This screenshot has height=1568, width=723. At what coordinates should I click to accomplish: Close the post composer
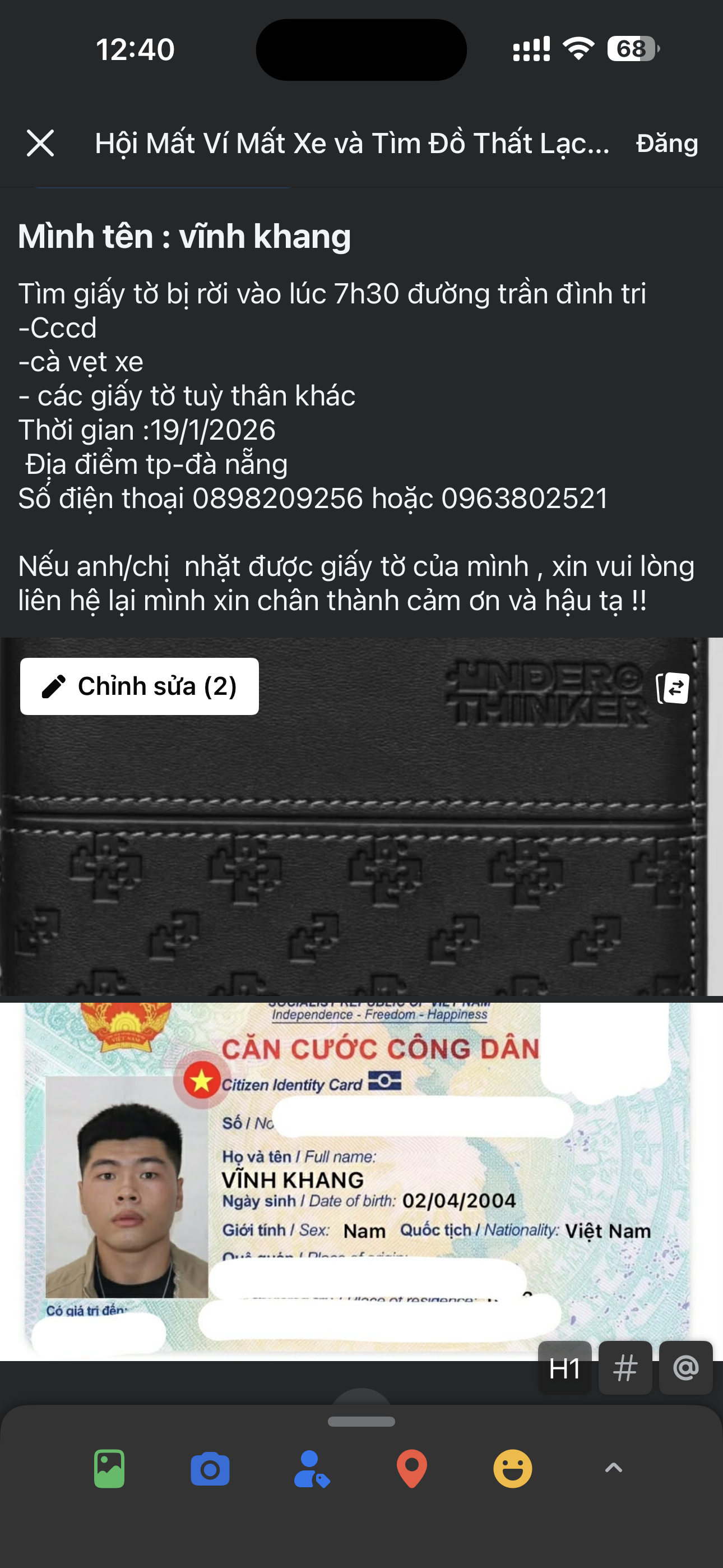[40, 144]
